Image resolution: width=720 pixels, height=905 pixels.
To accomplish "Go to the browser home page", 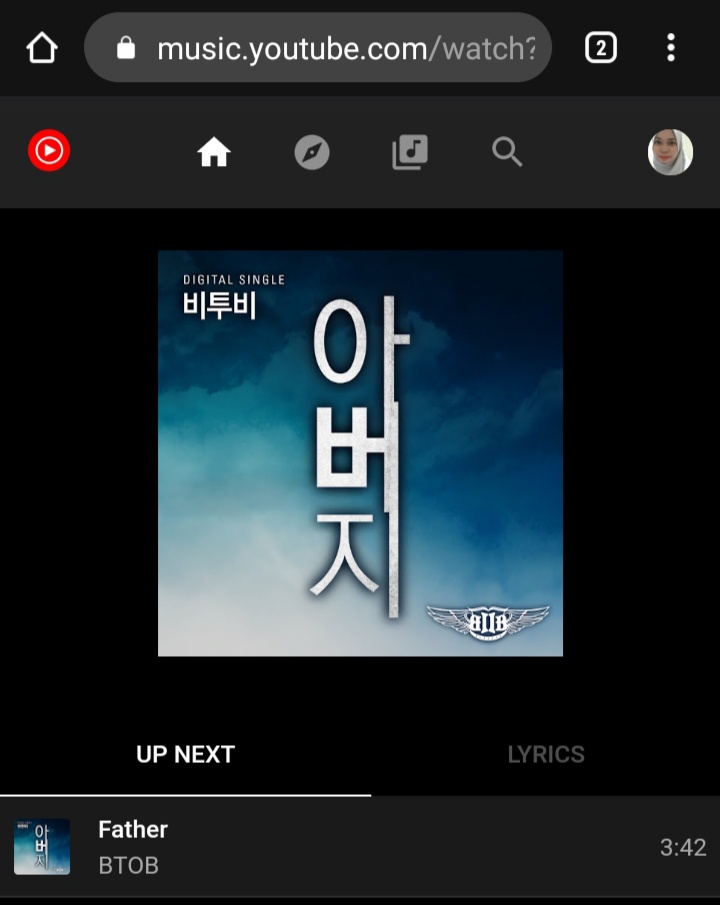I will point(42,48).
